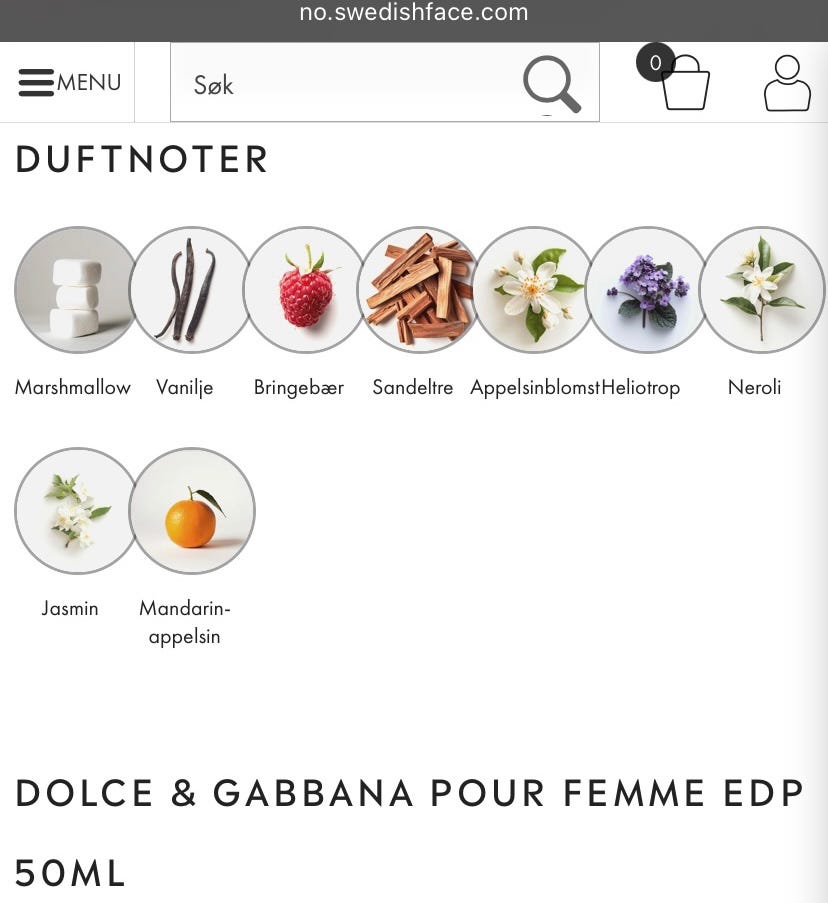Click the Neroli text label
The image size is (828, 903).
tap(754, 387)
